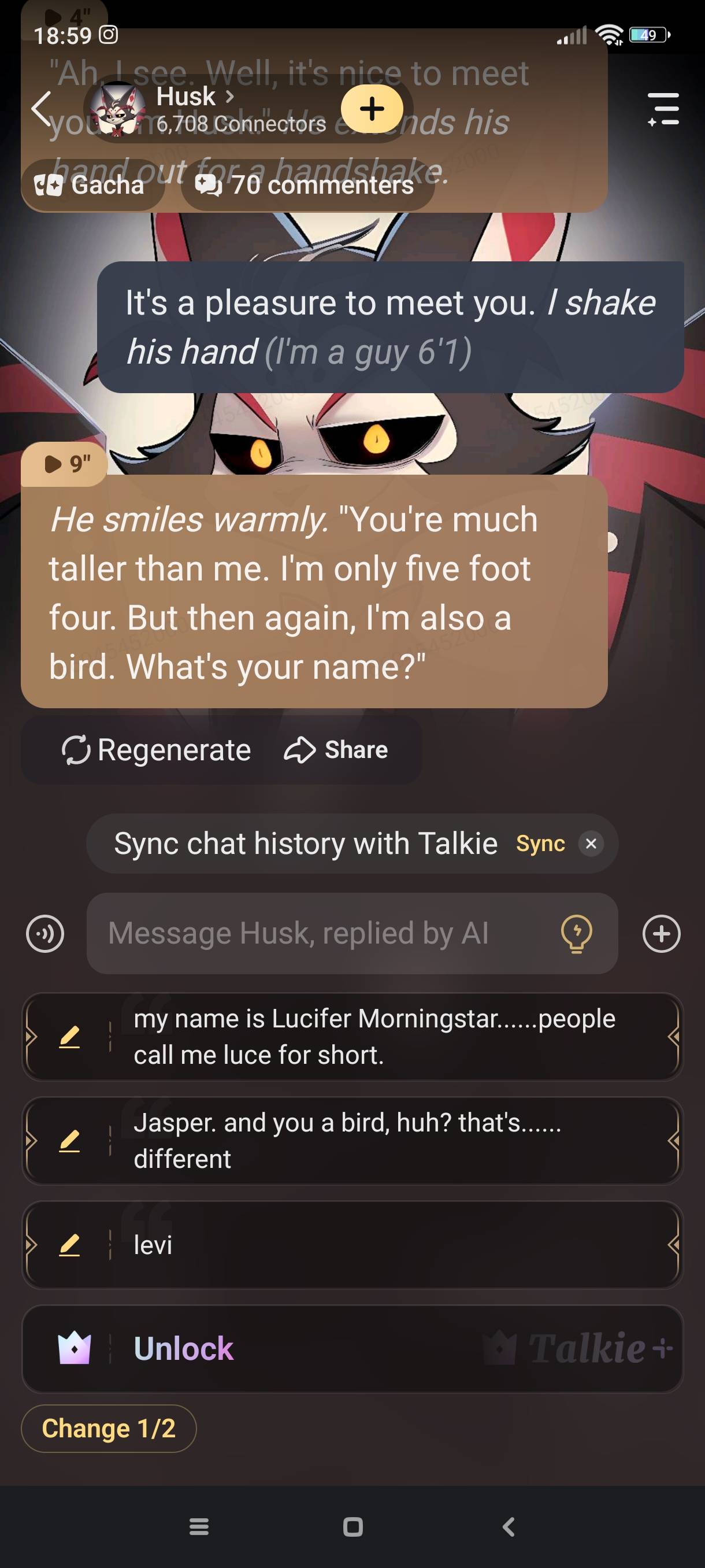Screen dimensions: 705x1568
Task: Open the plus attachment menu beside input
Action: 661,934
